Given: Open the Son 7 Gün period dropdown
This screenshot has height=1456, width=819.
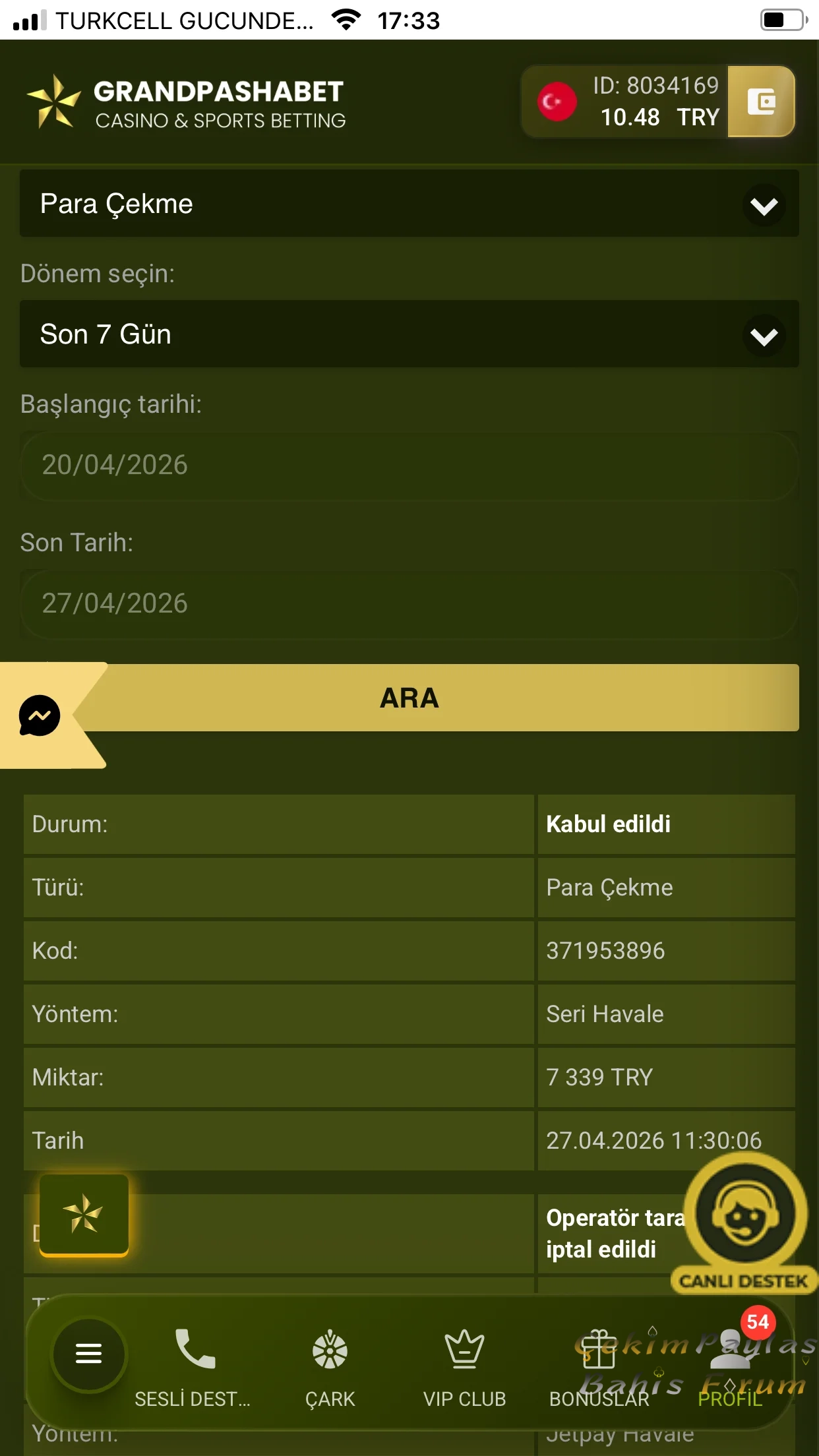Looking at the screenshot, I should [x=409, y=334].
